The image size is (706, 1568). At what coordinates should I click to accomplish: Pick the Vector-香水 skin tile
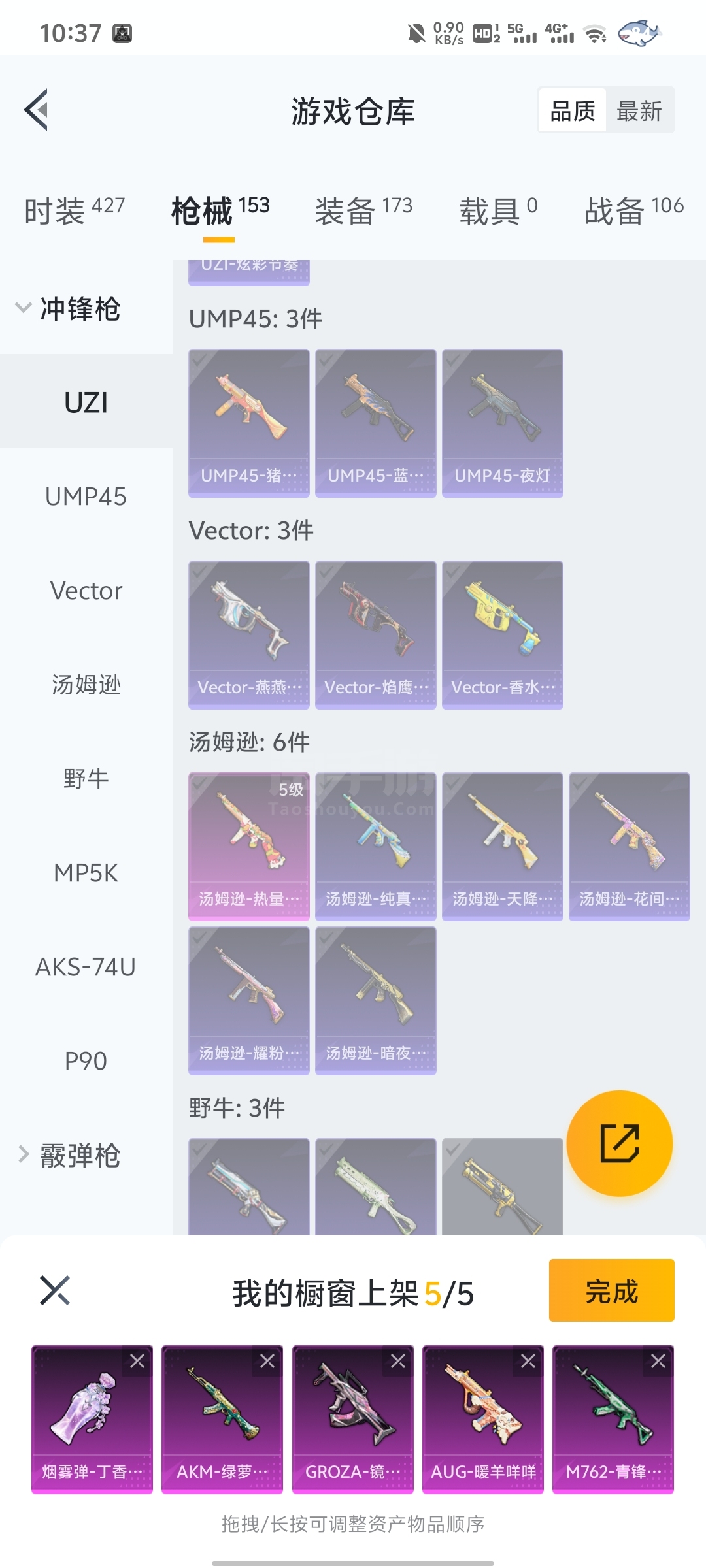click(502, 634)
